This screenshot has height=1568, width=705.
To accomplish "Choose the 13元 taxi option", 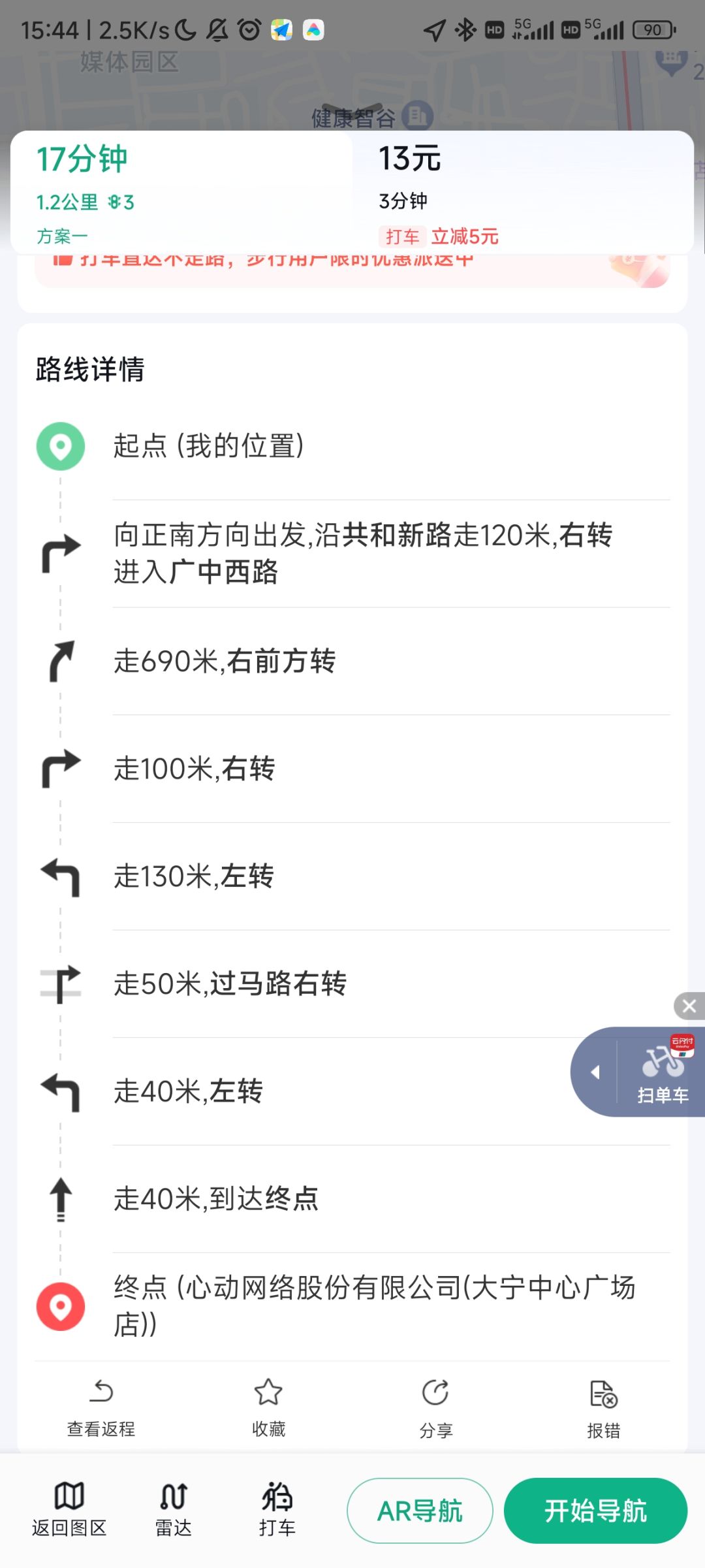I will (x=522, y=193).
